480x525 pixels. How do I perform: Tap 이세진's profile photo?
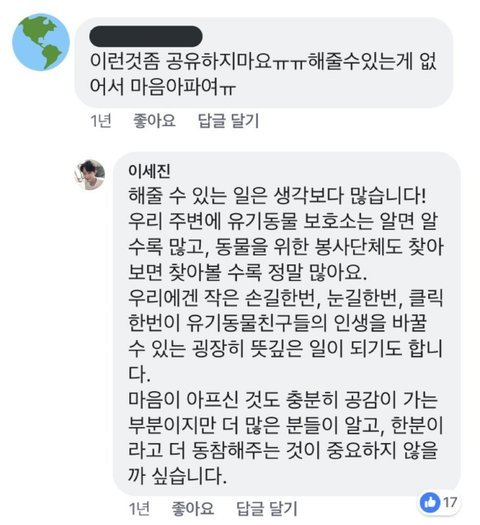coord(90,174)
